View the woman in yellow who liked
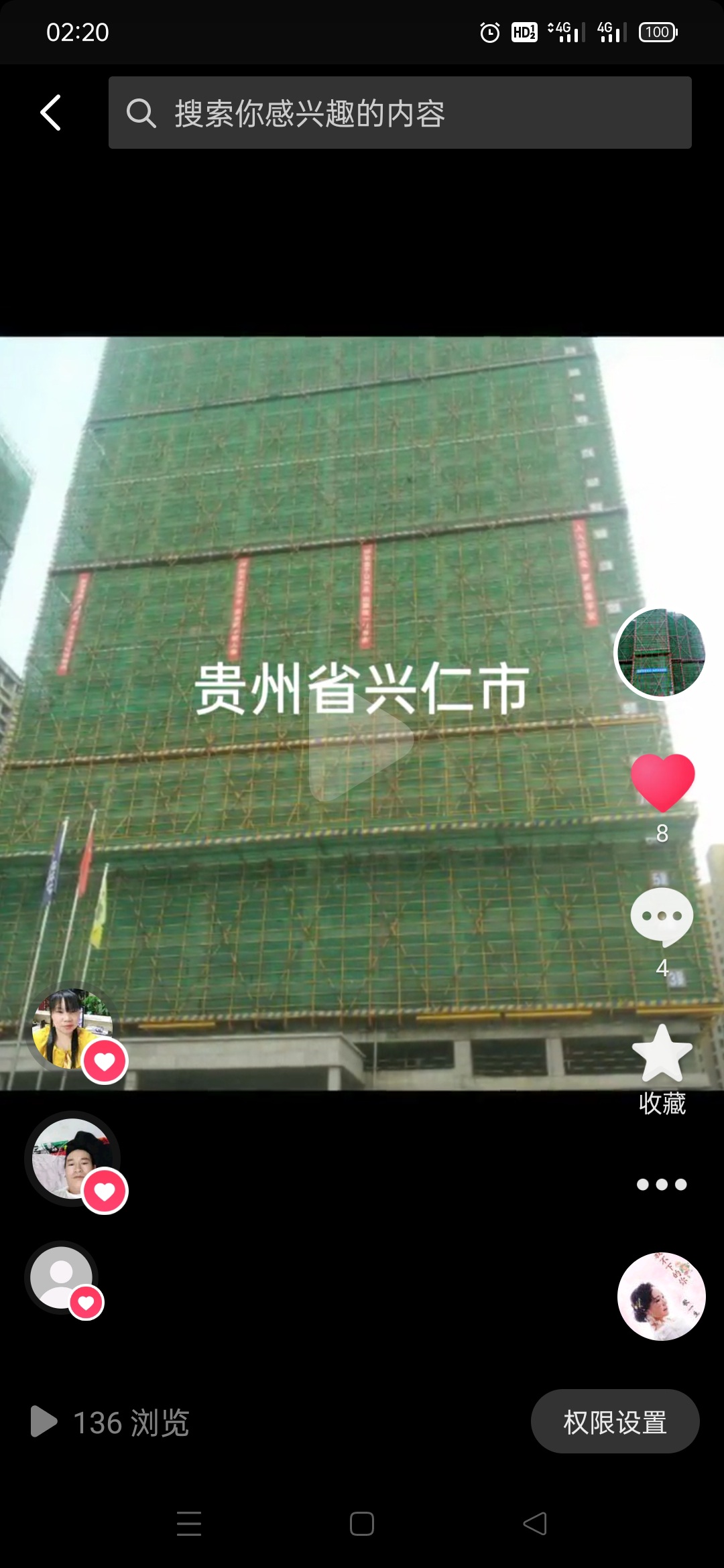 (72, 1029)
